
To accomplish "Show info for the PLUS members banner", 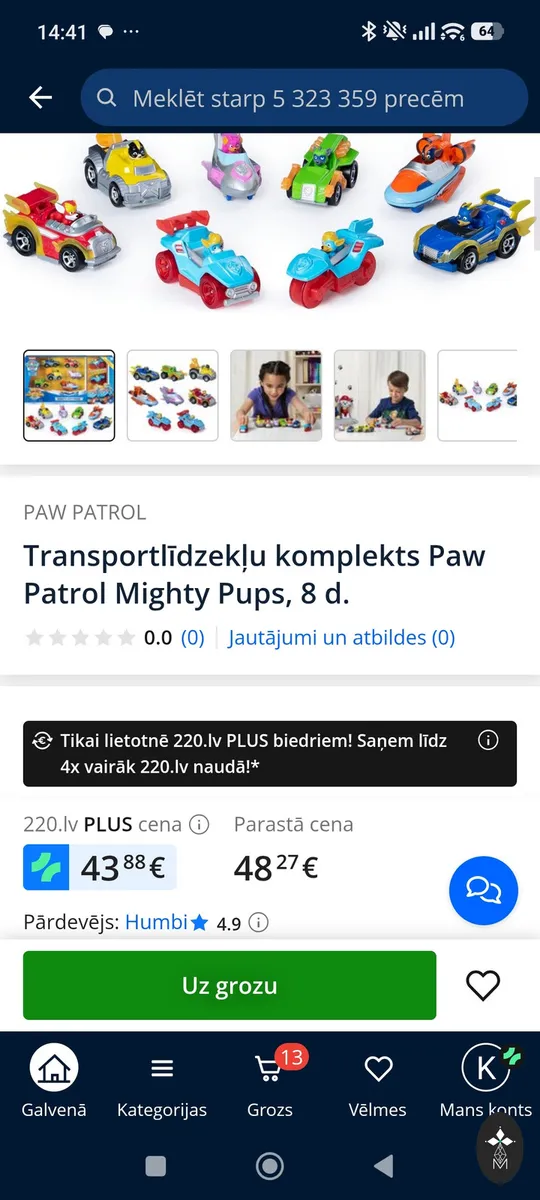I will 488,741.
